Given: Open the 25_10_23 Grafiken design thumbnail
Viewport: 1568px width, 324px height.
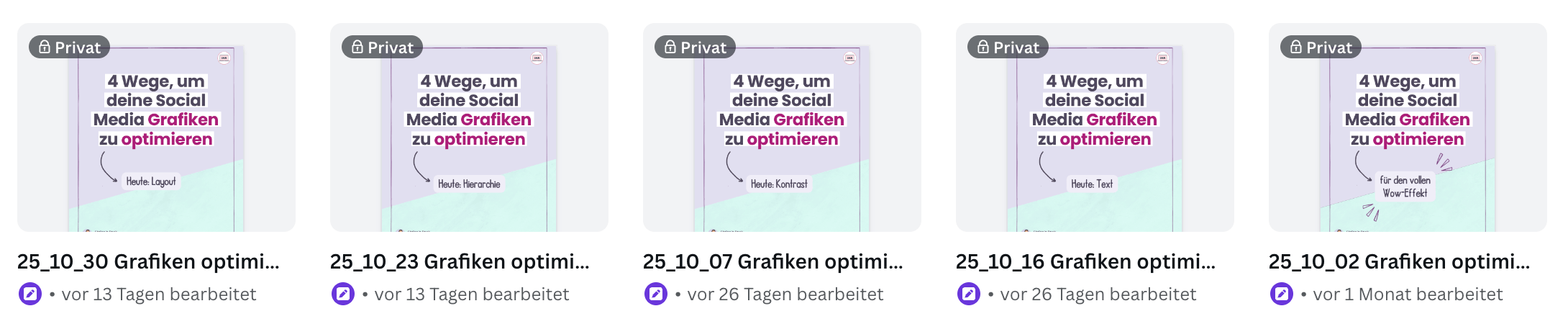Looking at the screenshot, I should [x=469, y=127].
